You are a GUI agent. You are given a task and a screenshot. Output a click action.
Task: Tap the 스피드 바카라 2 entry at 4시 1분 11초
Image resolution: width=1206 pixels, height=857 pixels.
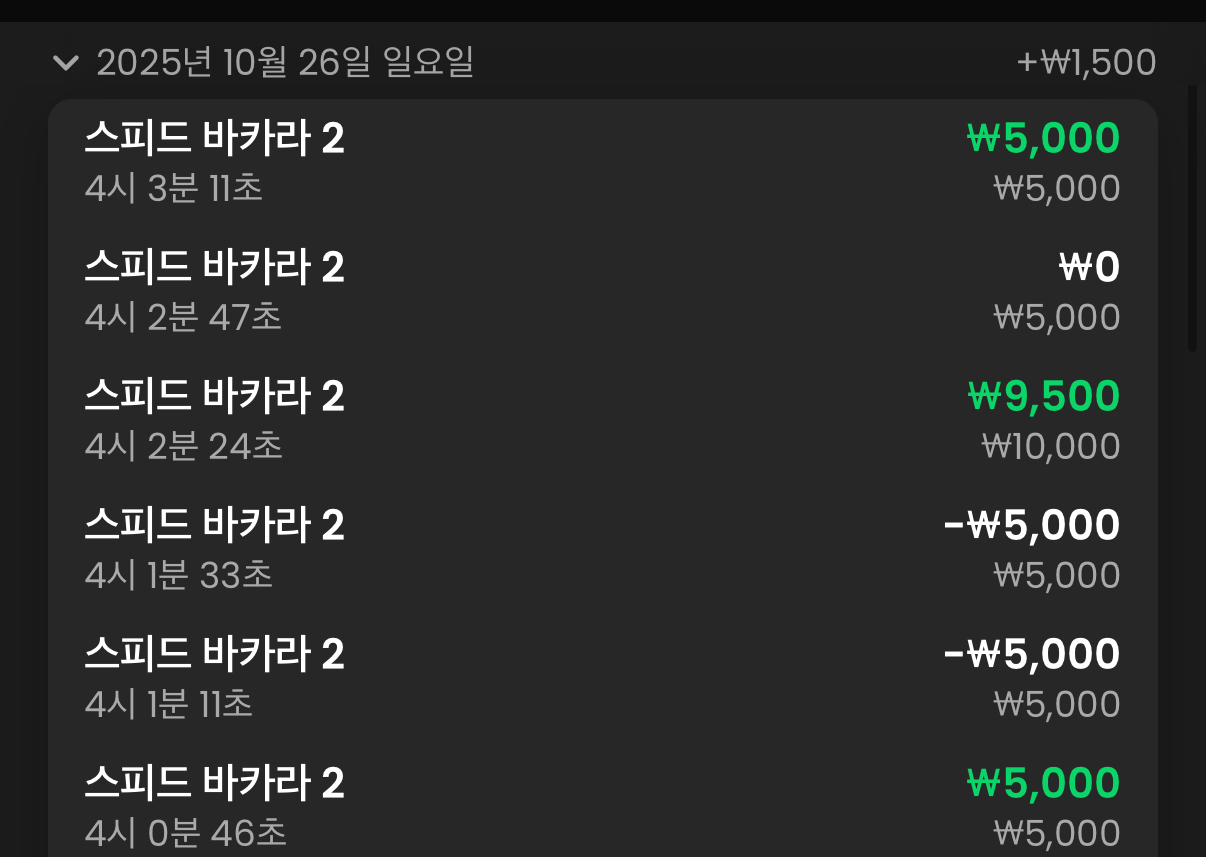(601, 678)
